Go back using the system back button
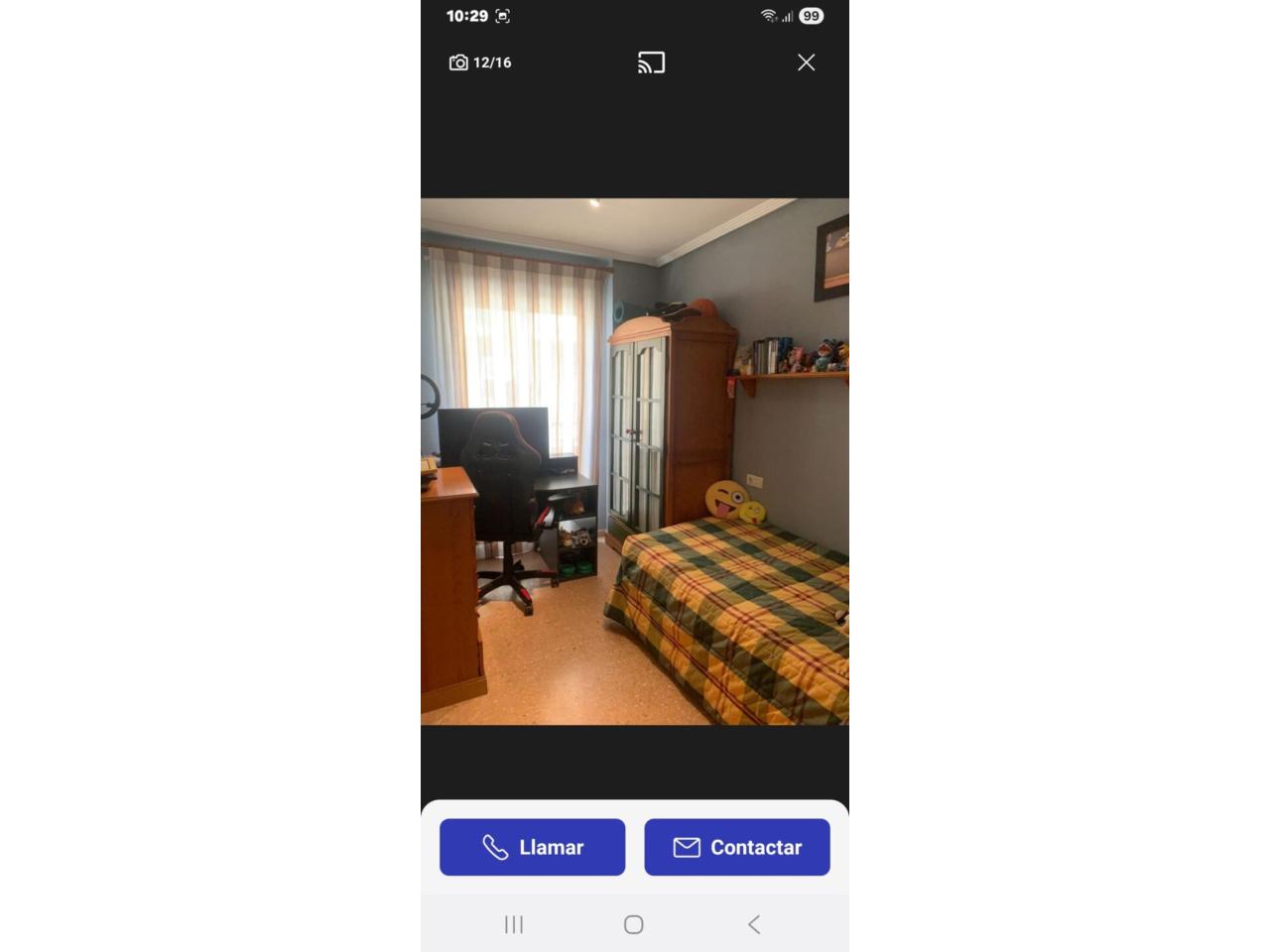 tap(754, 924)
